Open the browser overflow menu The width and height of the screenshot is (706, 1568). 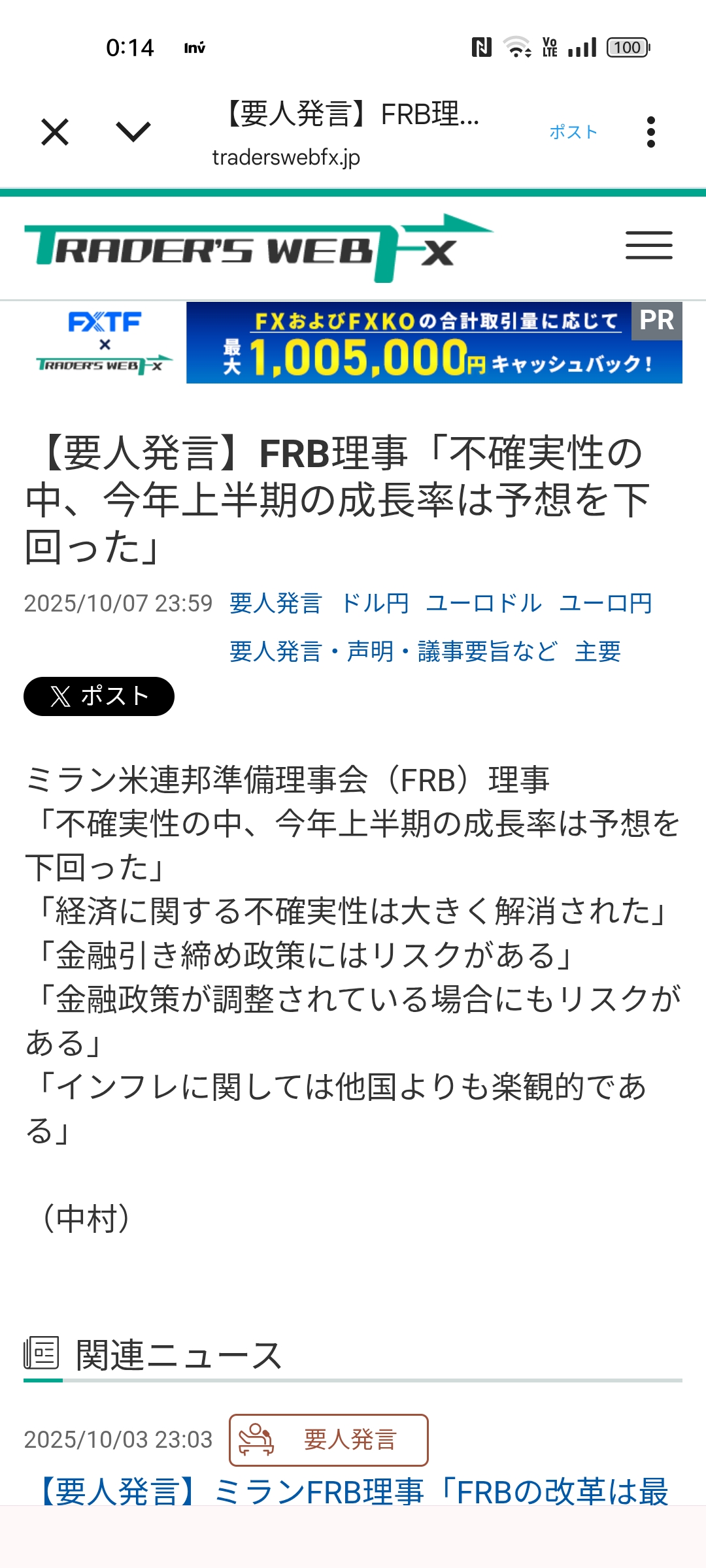650,132
